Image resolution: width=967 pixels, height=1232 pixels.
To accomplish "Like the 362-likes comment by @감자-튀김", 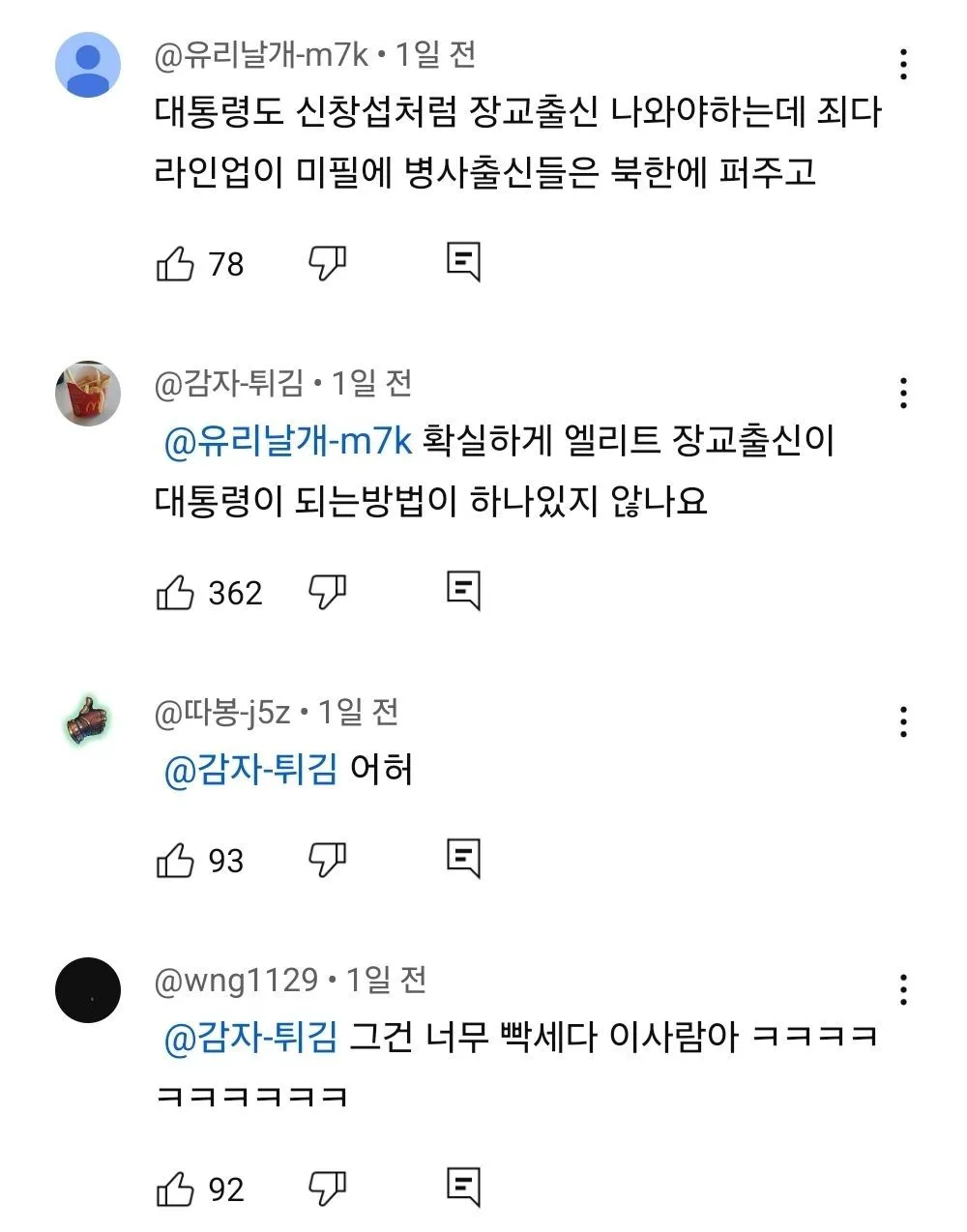I will point(175,592).
